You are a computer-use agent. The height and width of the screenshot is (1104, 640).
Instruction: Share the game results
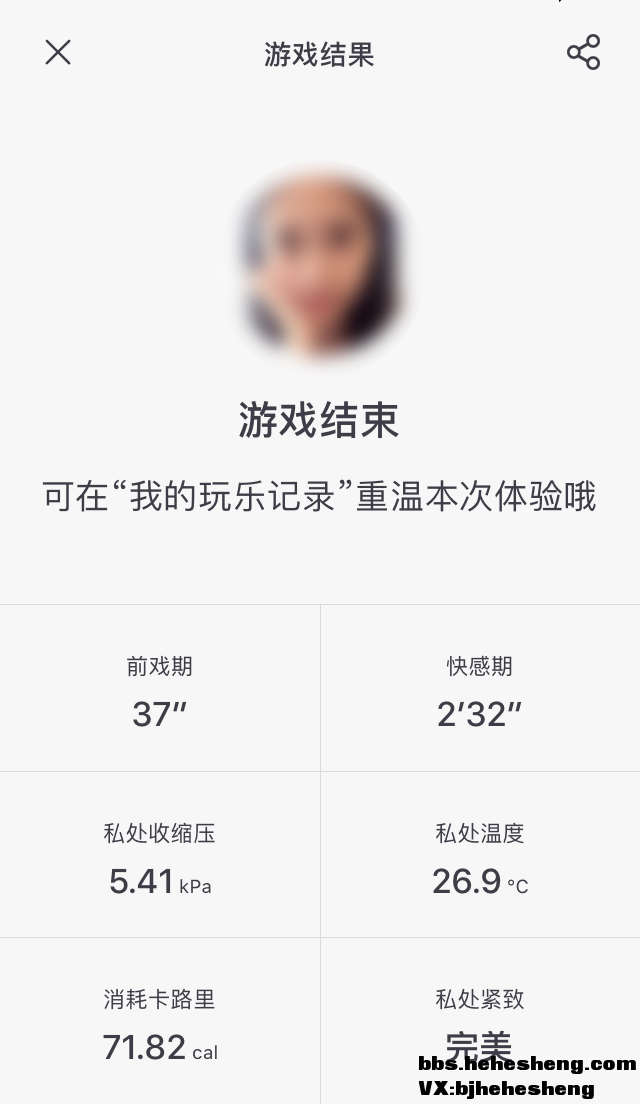point(583,52)
